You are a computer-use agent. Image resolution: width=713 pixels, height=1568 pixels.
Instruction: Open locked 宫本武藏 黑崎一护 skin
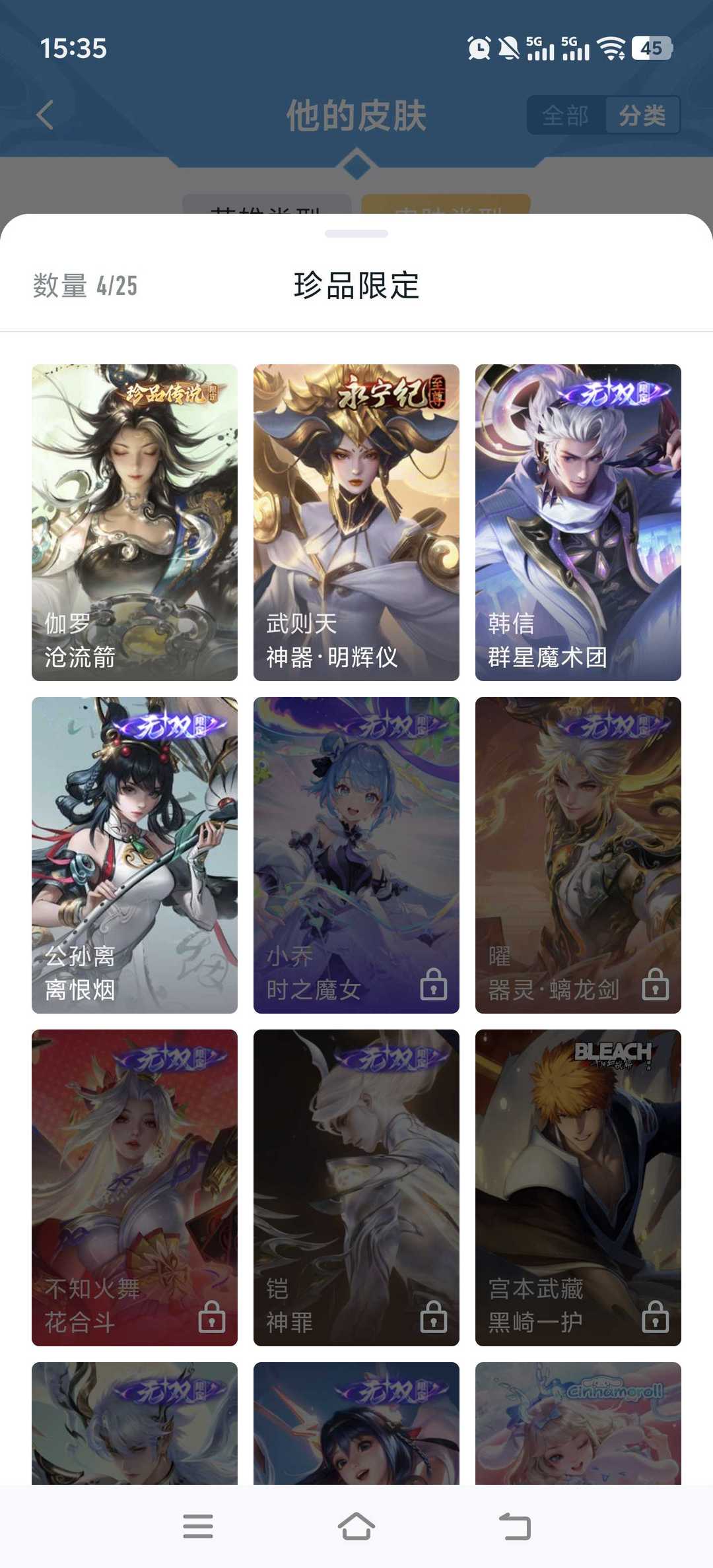[578, 1187]
